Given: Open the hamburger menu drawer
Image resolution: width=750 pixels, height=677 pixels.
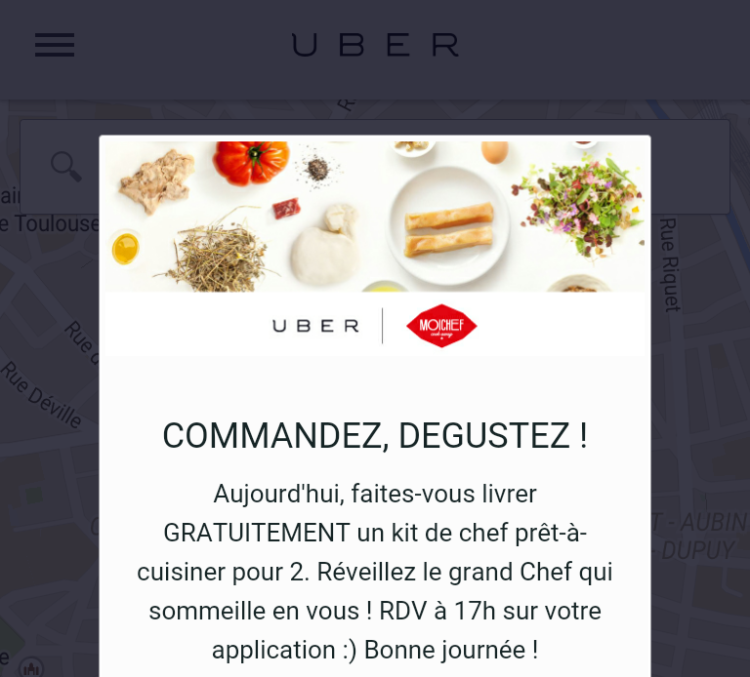Looking at the screenshot, I should pyautogui.click(x=54, y=45).
